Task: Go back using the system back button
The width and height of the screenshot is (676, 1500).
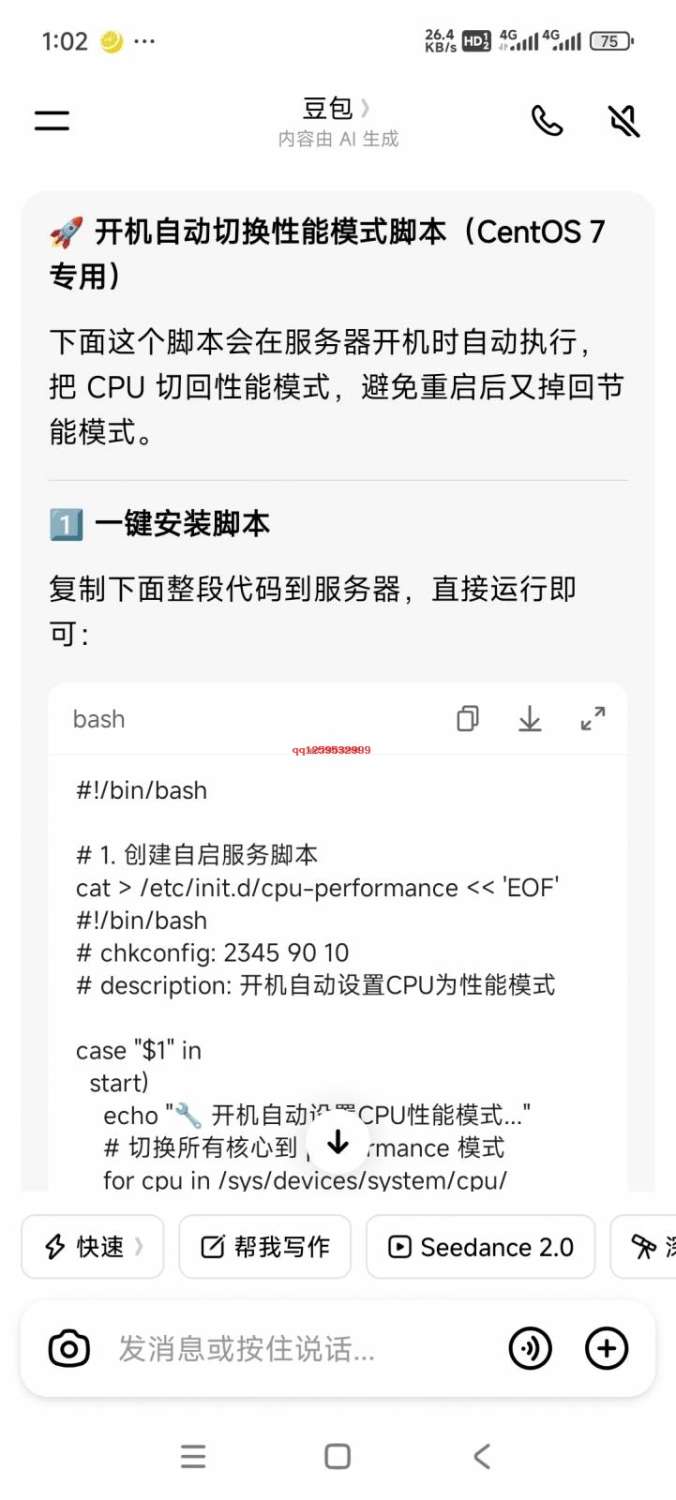Action: pos(482,1456)
